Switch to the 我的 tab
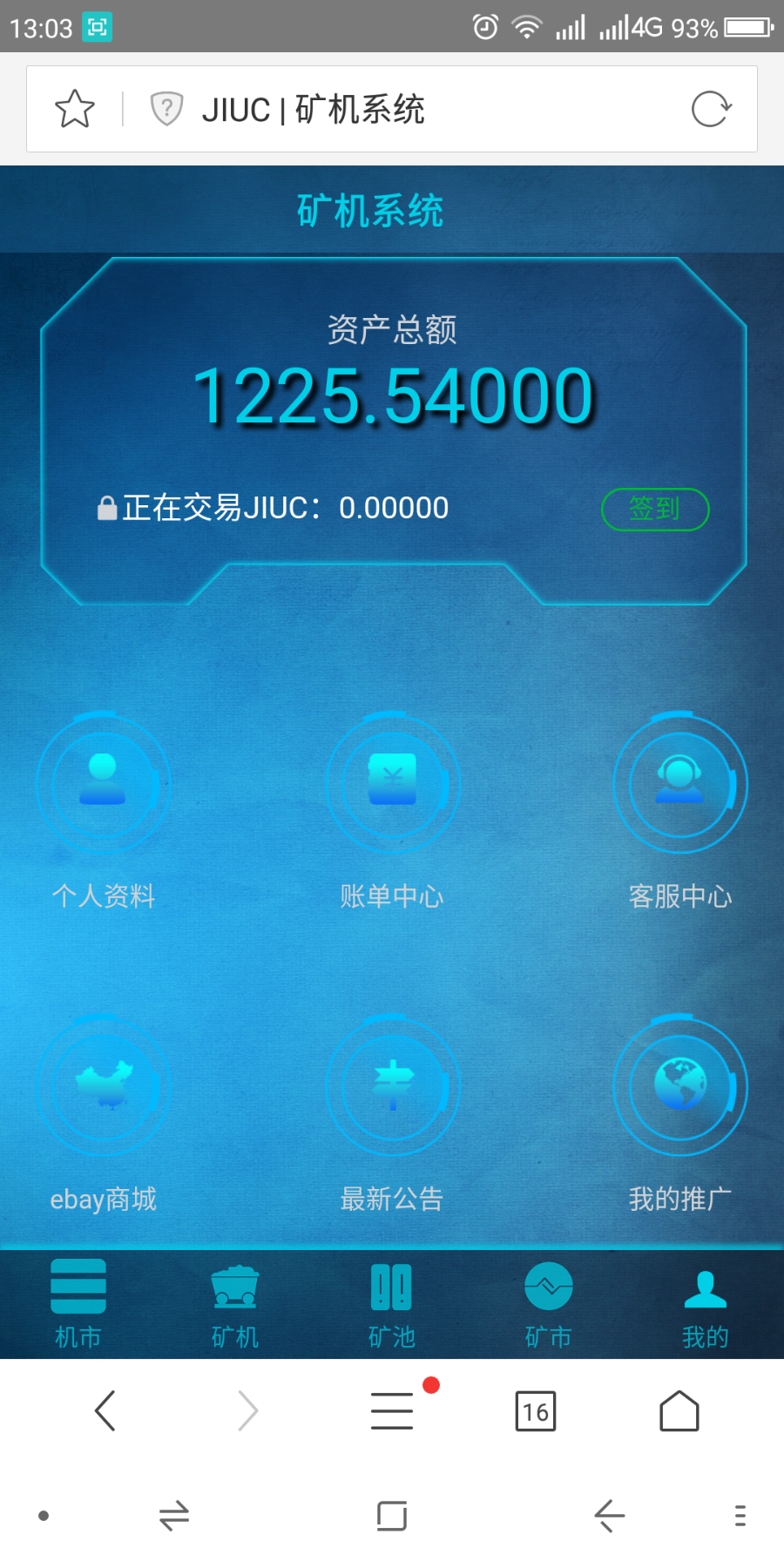This screenshot has height=1568, width=784. [706, 1303]
